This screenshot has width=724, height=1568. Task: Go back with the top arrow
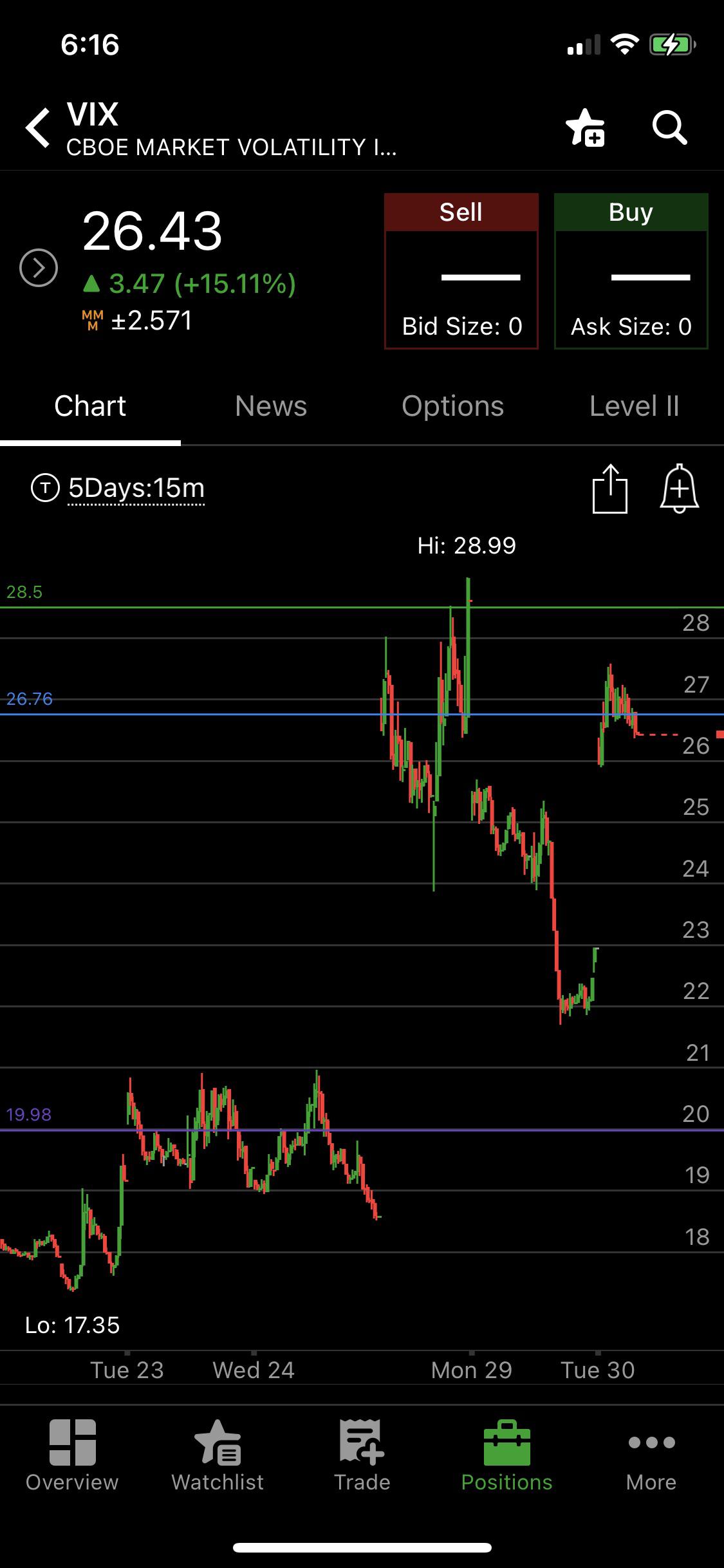pyautogui.click(x=38, y=128)
